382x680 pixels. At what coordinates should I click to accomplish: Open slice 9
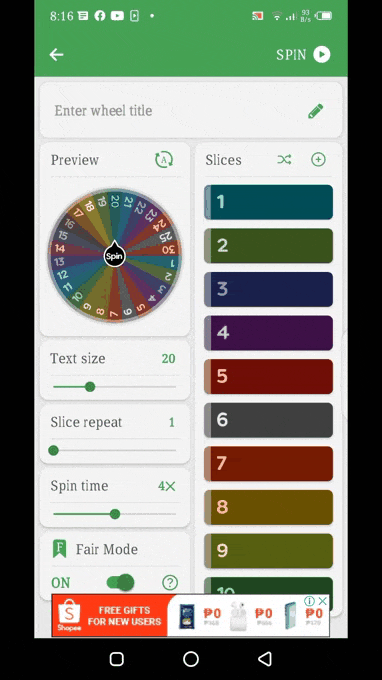pyautogui.click(x=268, y=551)
